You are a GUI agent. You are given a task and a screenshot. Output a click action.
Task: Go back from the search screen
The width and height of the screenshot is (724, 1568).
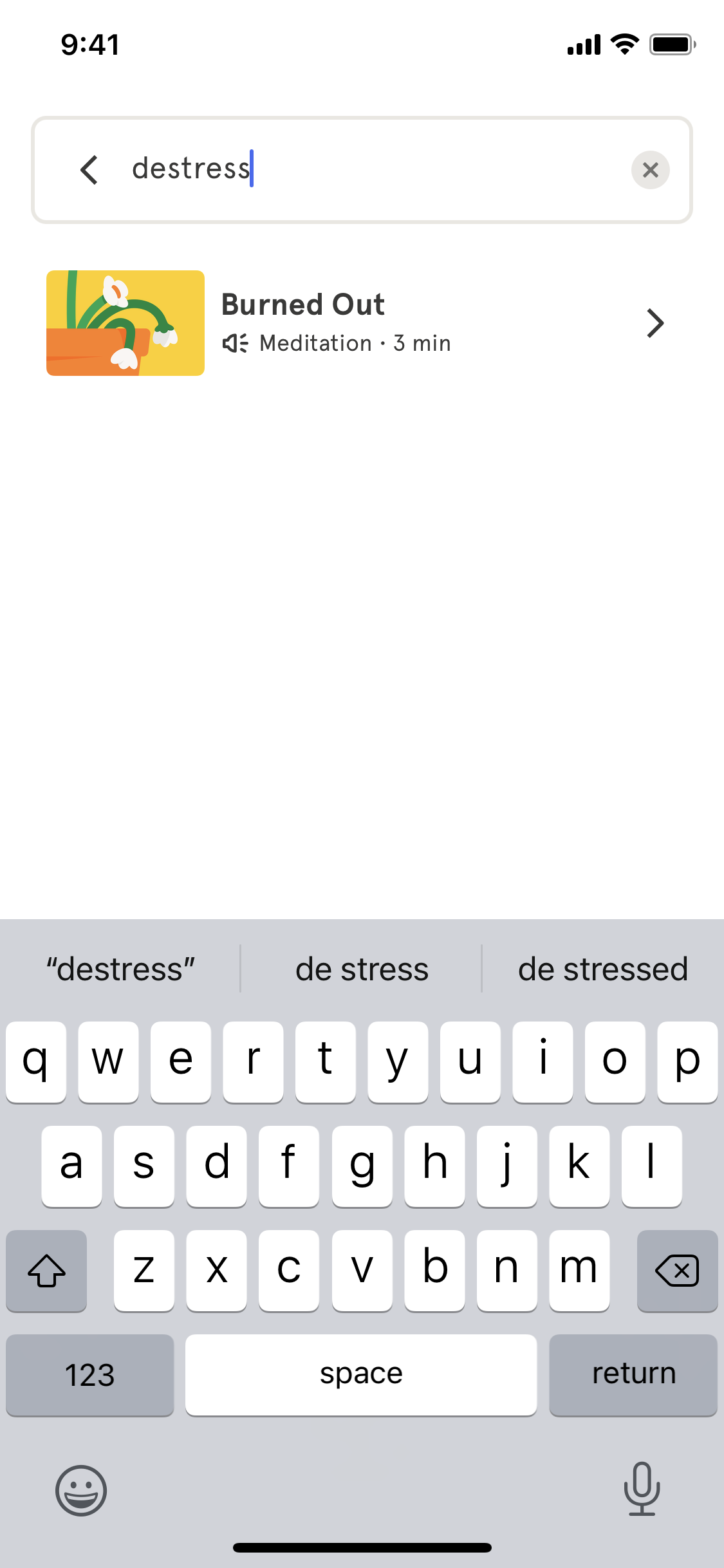pyautogui.click(x=89, y=170)
